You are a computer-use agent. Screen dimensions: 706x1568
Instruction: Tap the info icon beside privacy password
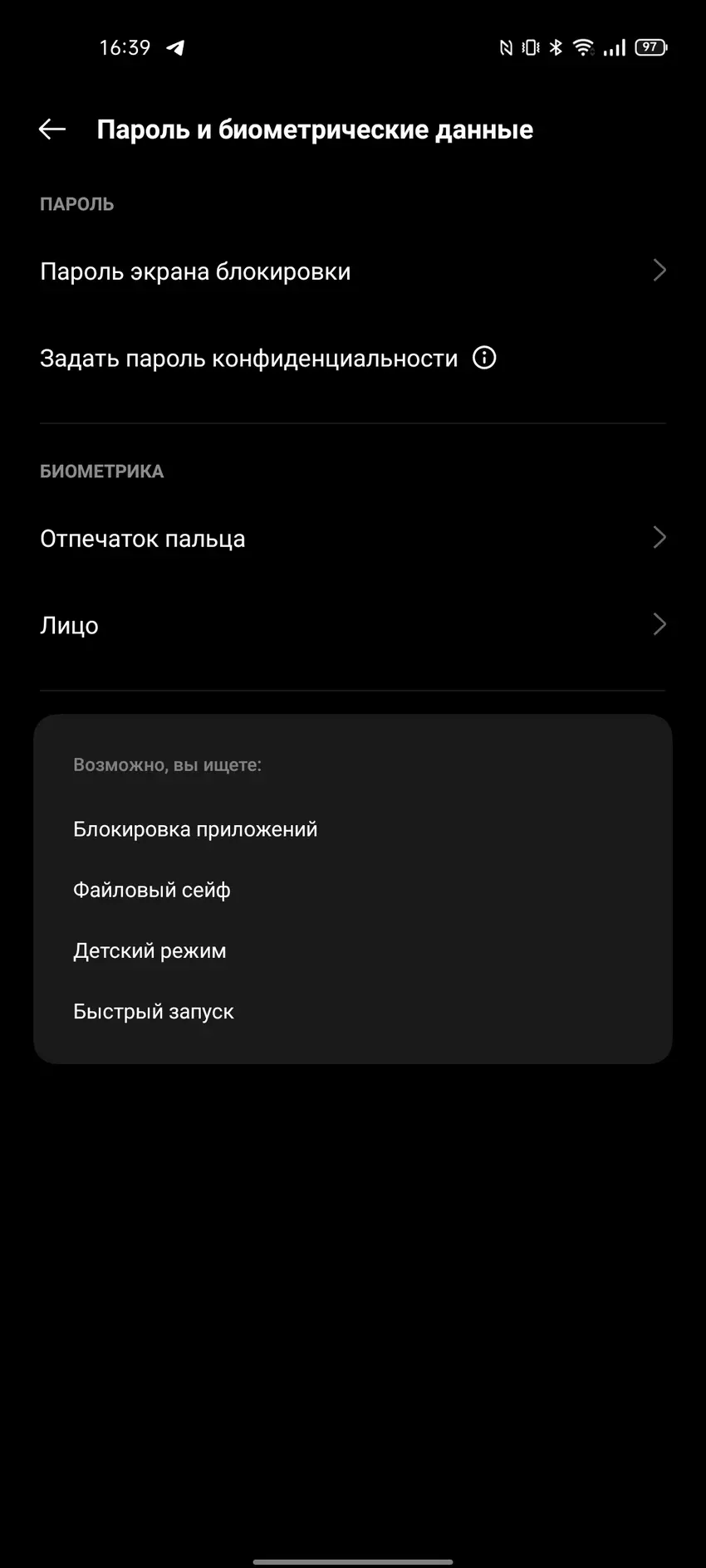[484, 358]
